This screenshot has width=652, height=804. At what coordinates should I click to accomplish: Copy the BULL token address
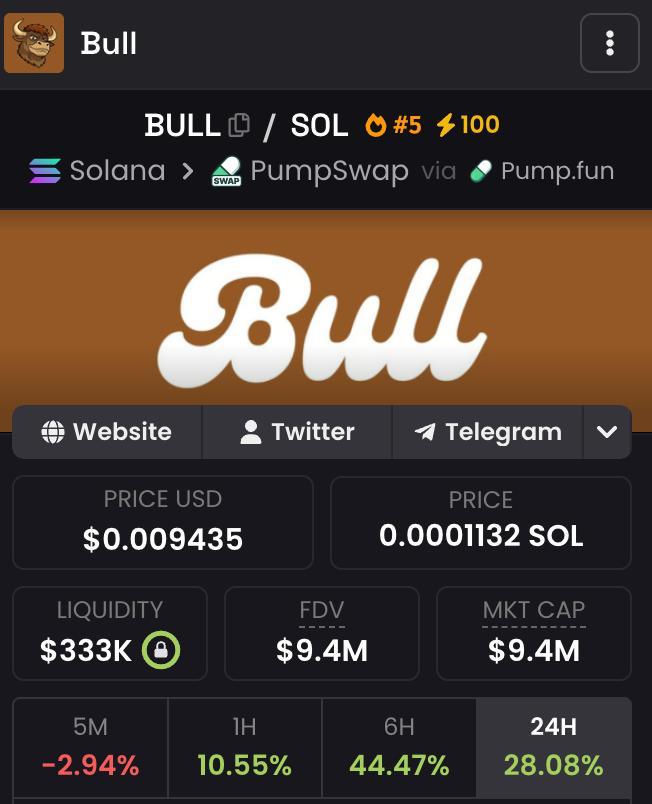click(239, 125)
